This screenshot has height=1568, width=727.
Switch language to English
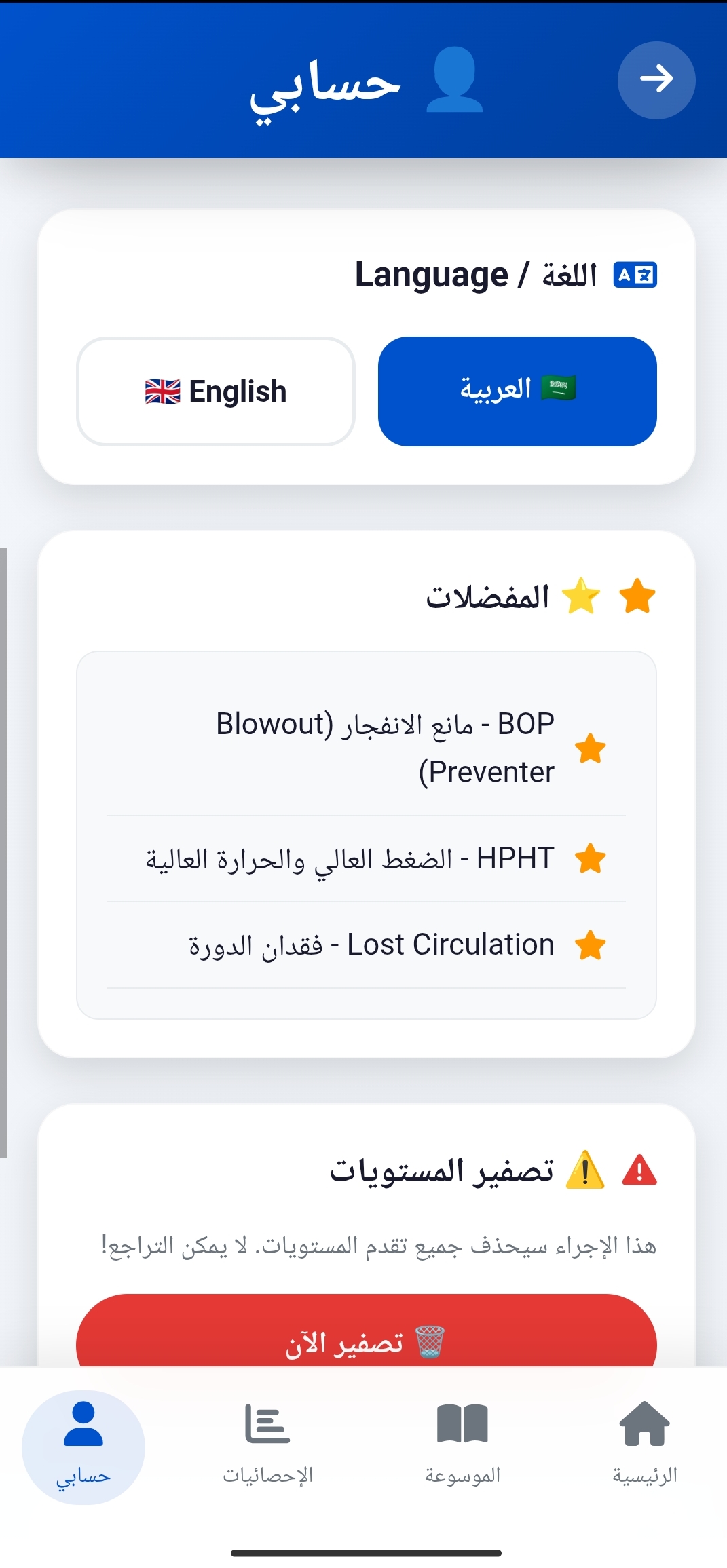click(215, 390)
